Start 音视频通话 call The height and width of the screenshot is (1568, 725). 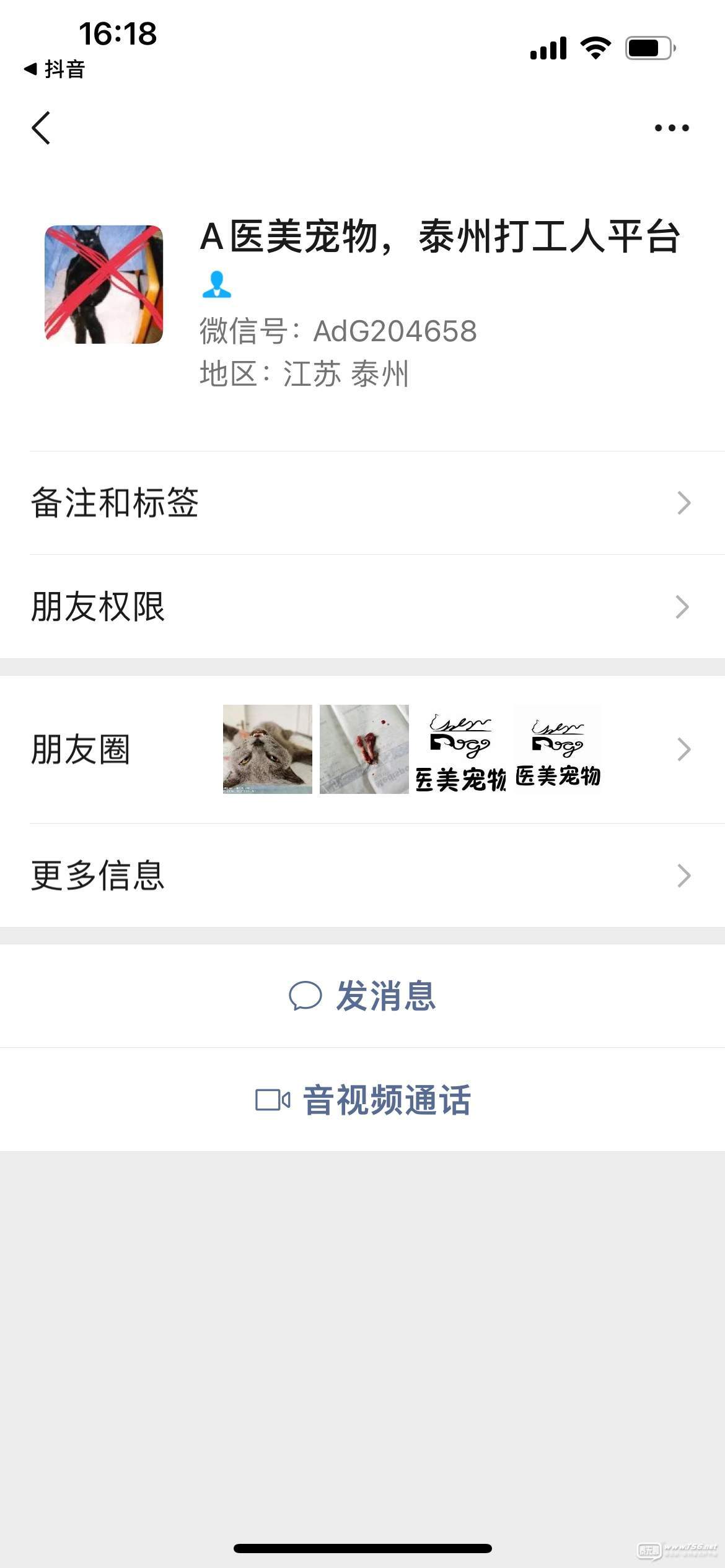(362, 1100)
